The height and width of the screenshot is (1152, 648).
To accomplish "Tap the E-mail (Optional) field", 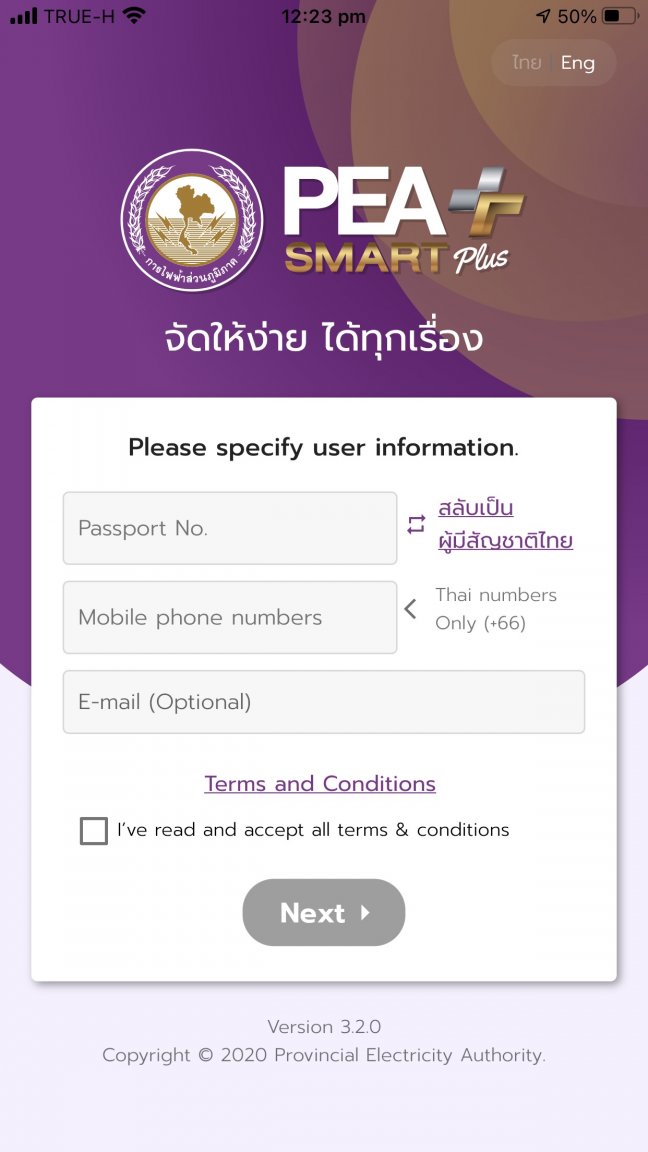I will [x=323, y=702].
